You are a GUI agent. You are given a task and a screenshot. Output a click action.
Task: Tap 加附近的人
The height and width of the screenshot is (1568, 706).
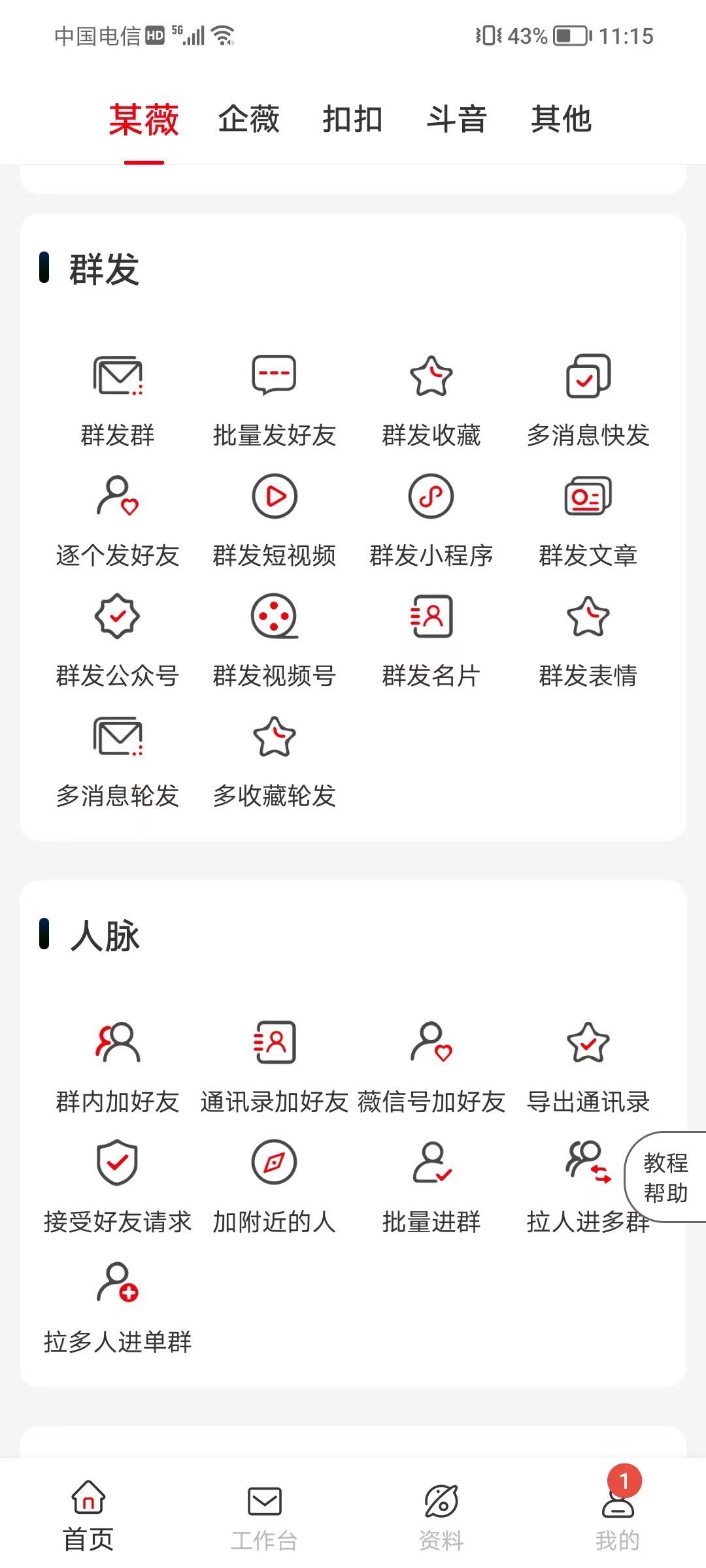pos(275,1186)
